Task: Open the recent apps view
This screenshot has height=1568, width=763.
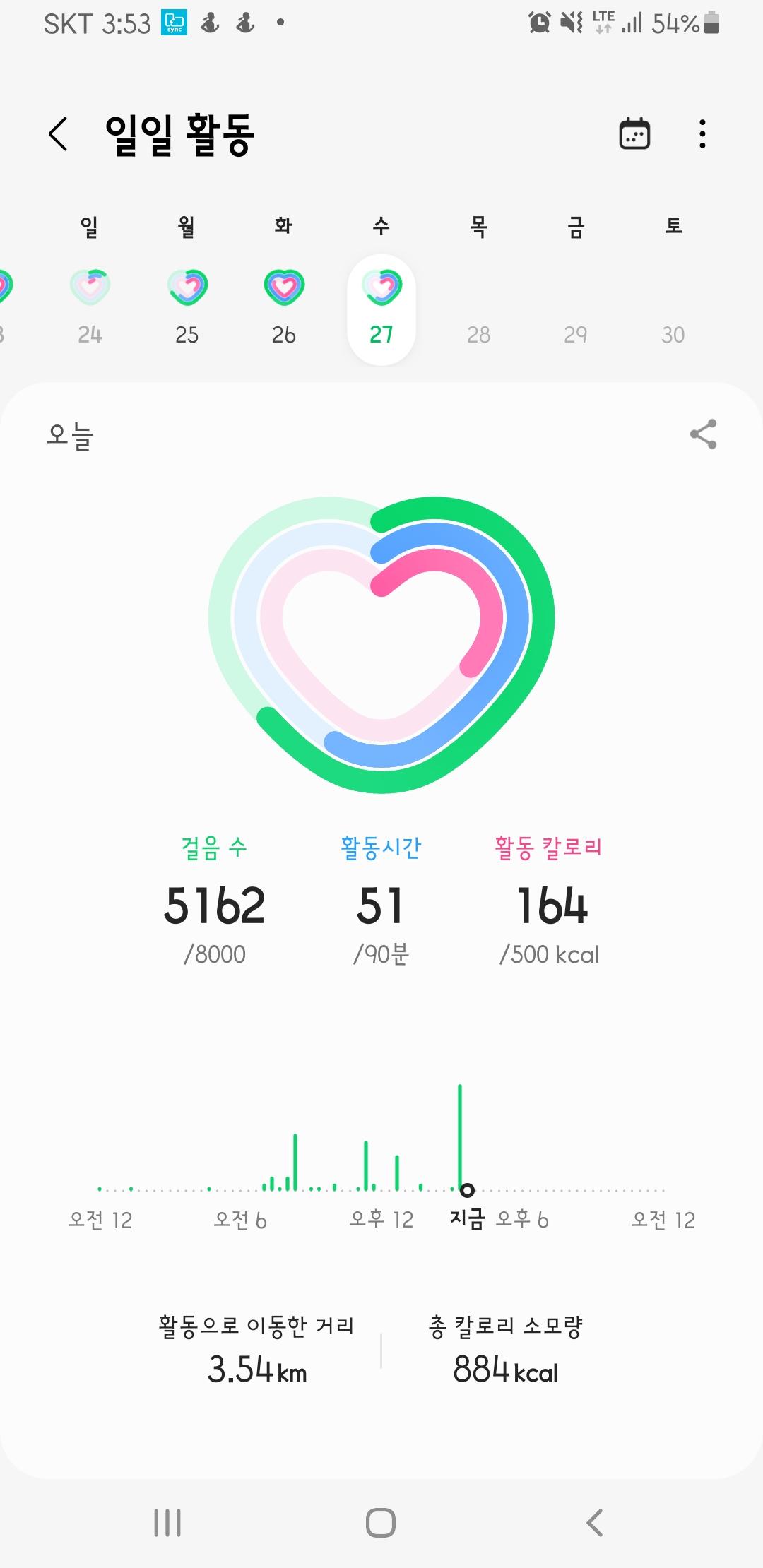Action: pos(167,1523)
